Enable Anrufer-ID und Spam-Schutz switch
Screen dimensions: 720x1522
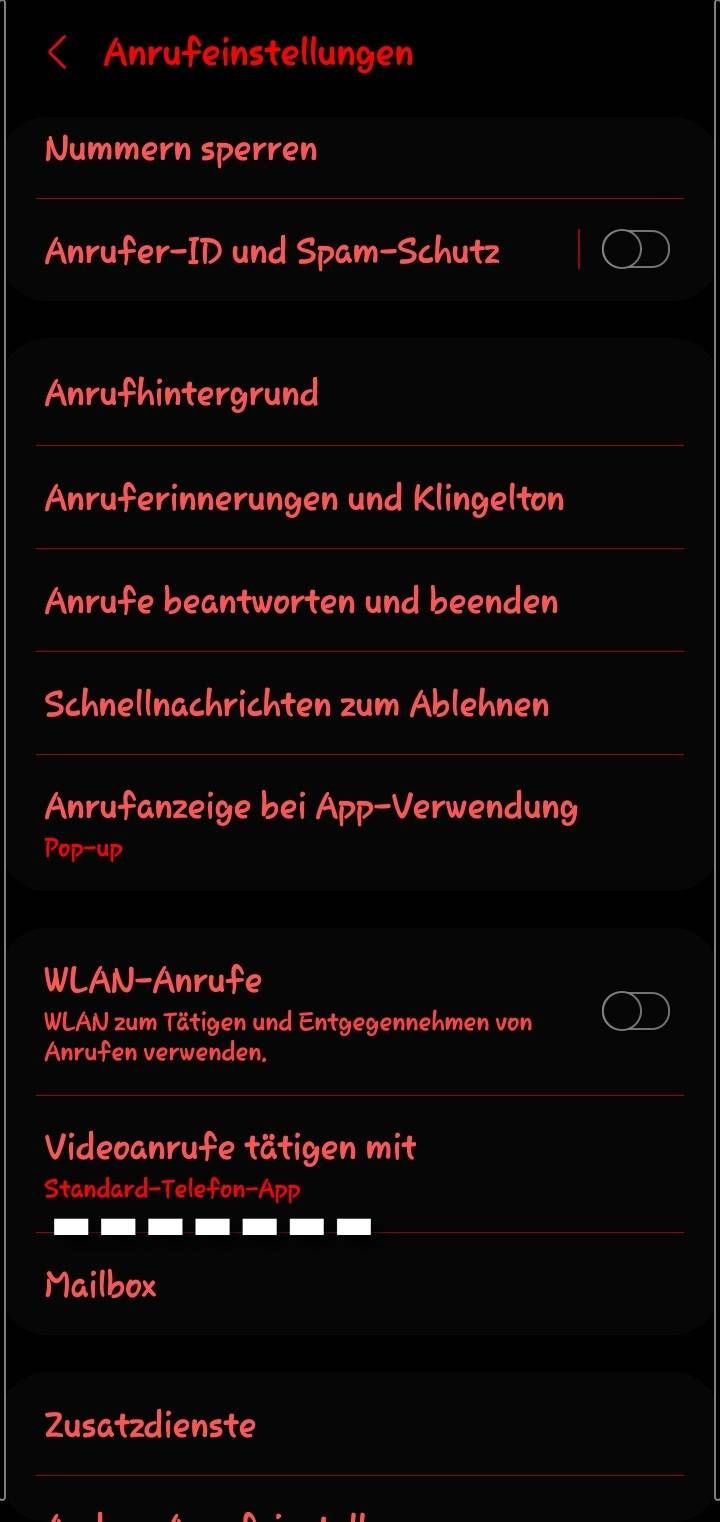[x=635, y=250]
